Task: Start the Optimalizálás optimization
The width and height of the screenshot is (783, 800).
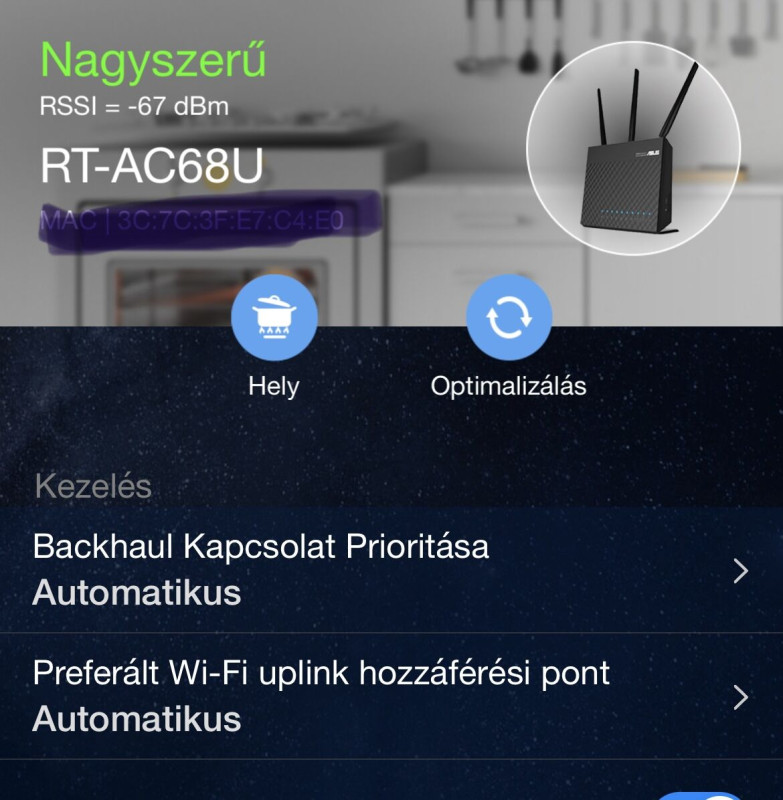Action: [x=509, y=318]
